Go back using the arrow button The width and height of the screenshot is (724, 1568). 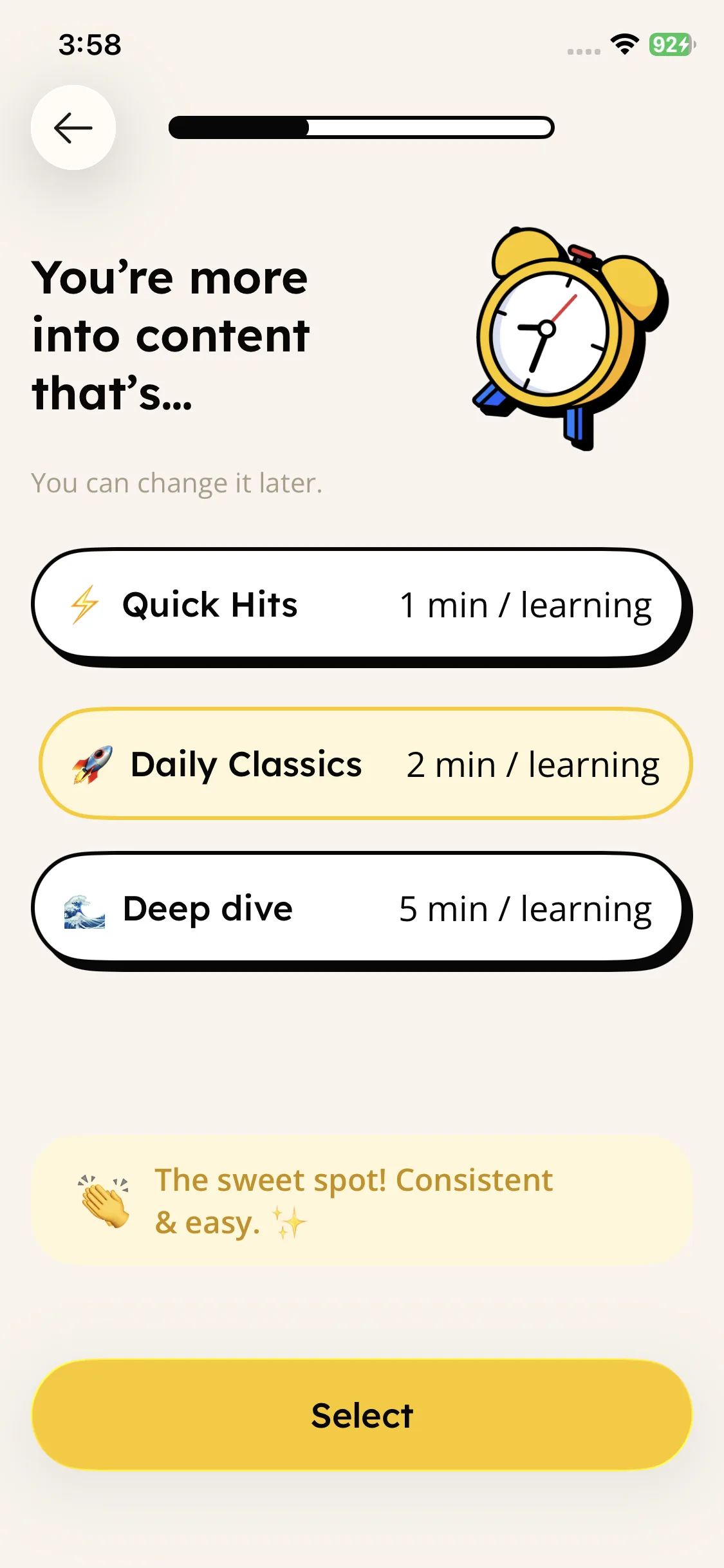coord(73,127)
